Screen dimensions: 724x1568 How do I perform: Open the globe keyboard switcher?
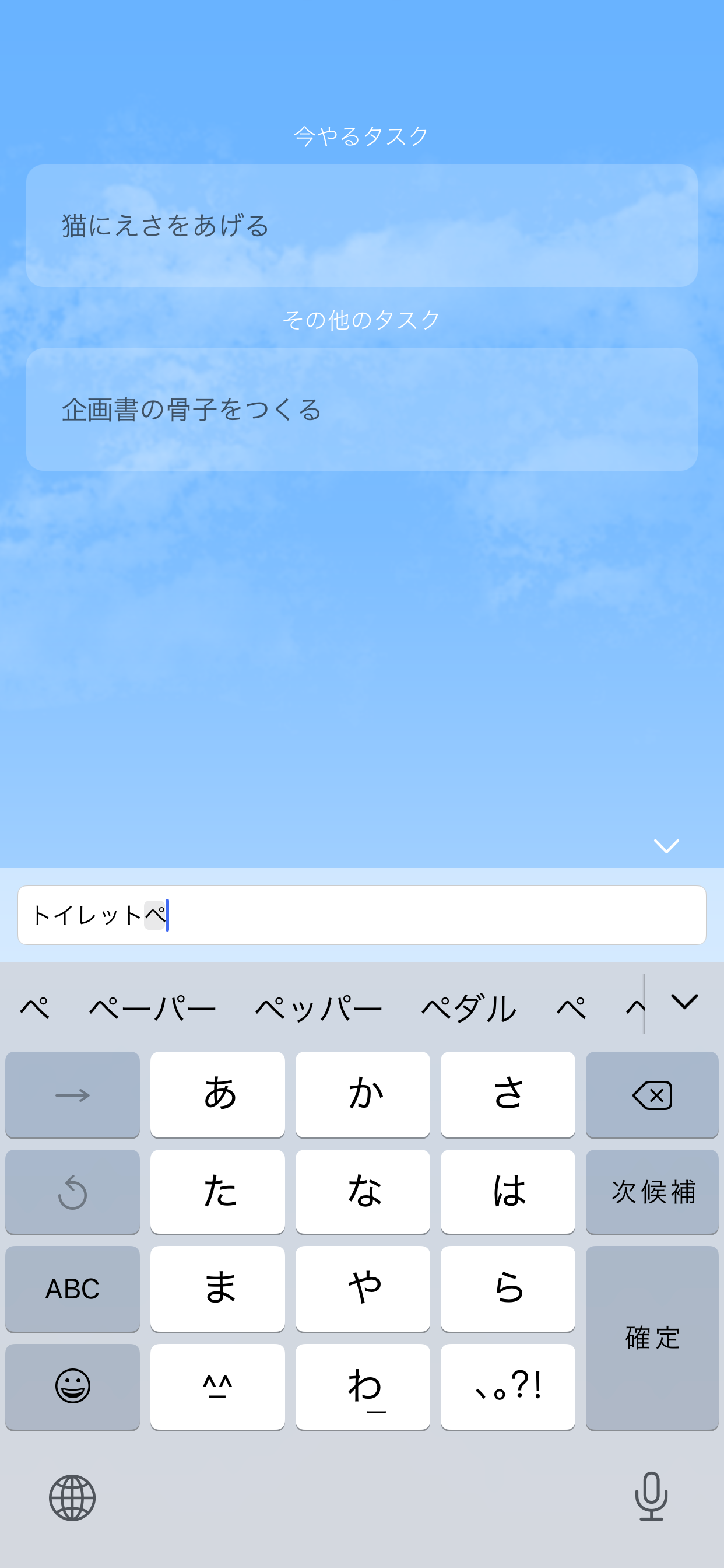73,1498
